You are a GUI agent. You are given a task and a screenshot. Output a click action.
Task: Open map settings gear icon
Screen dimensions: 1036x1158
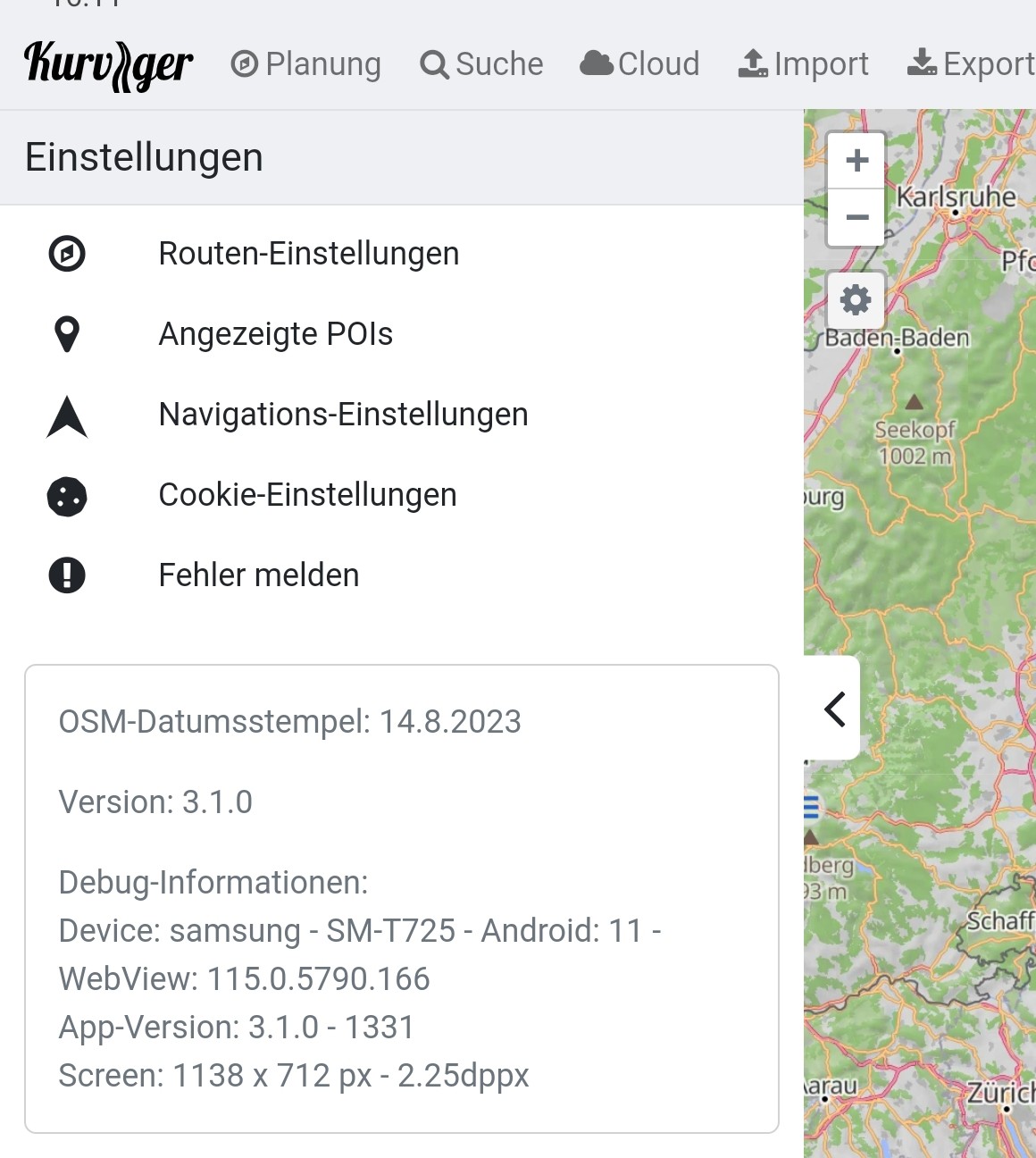point(856,300)
